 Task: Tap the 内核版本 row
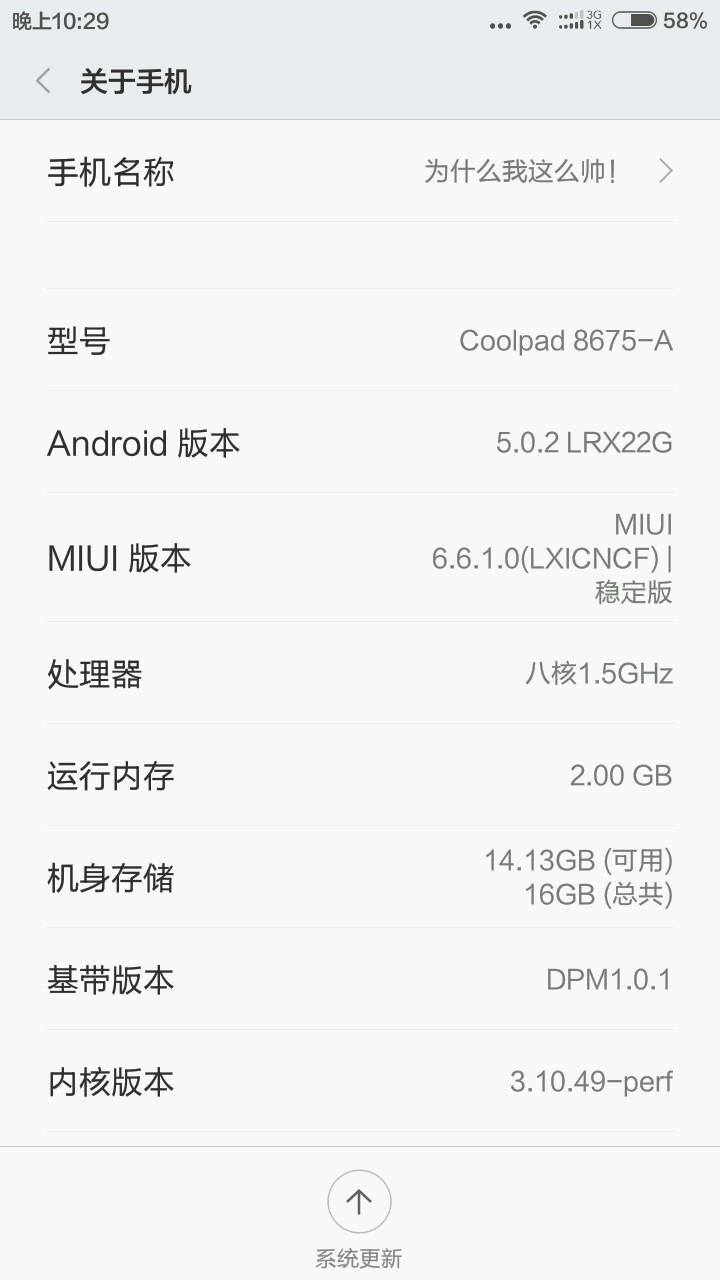pyautogui.click(x=360, y=1082)
